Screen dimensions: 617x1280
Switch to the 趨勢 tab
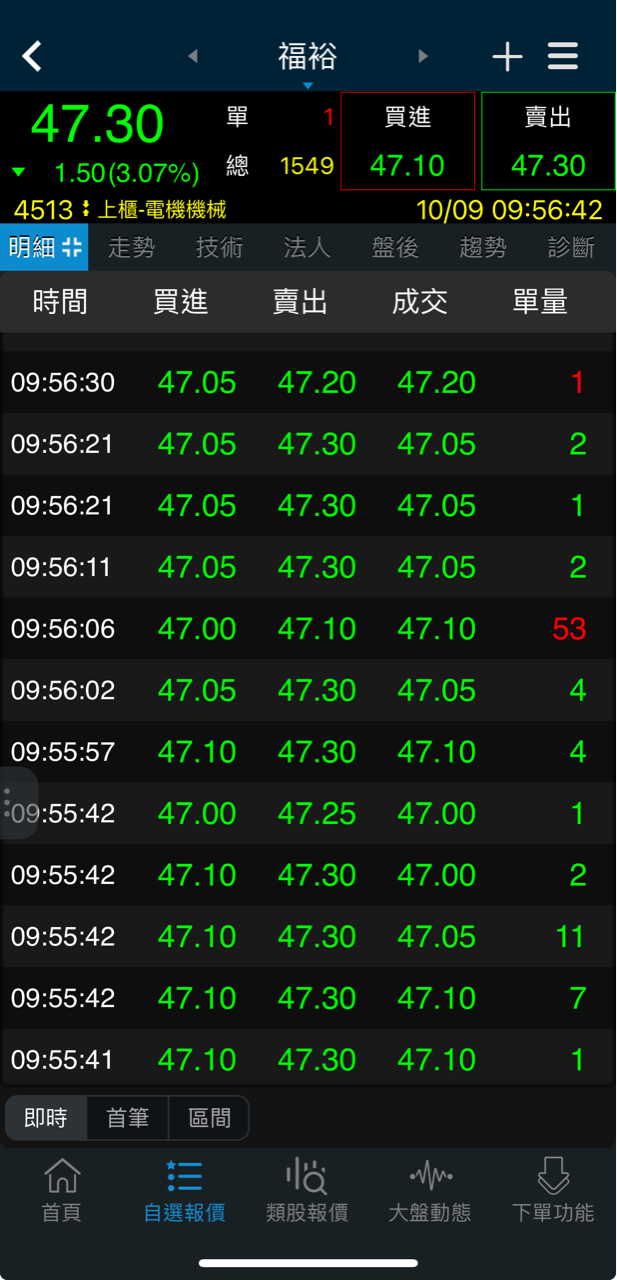point(483,247)
